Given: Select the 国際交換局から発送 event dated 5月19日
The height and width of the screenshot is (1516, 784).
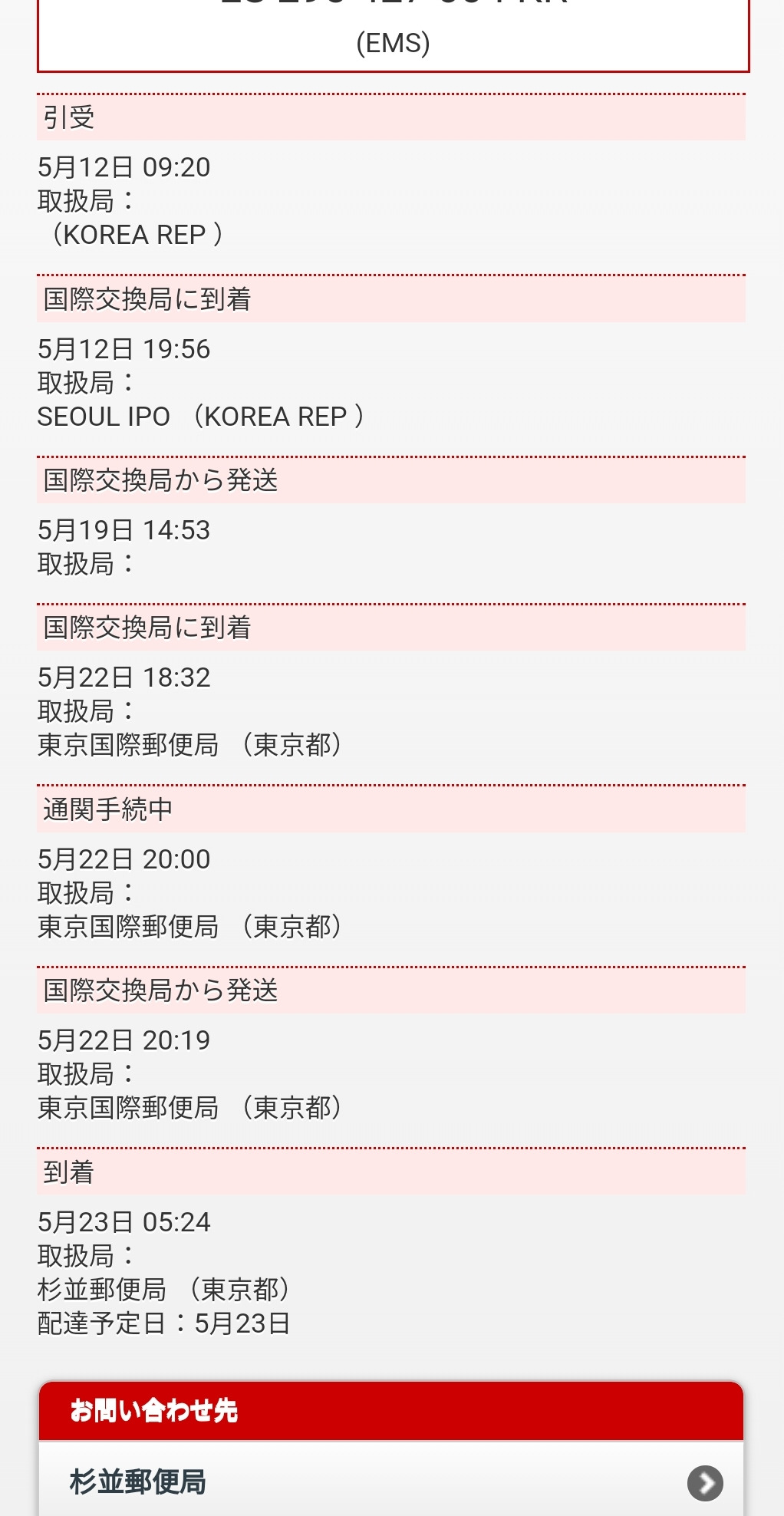Looking at the screenshot, I should [x=391, y=480].
